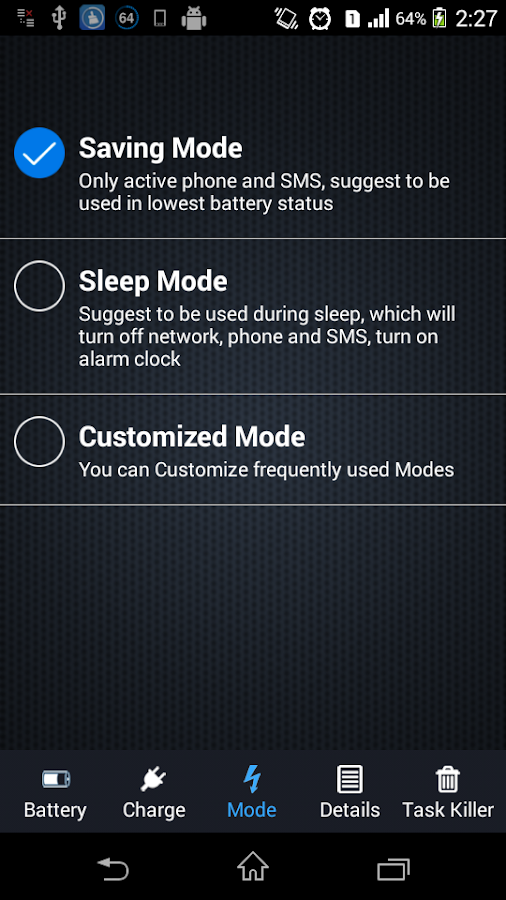The width and height of the screenshot is (506, 900).
Task: Open the Charge tab
Action: coord(154,792)
